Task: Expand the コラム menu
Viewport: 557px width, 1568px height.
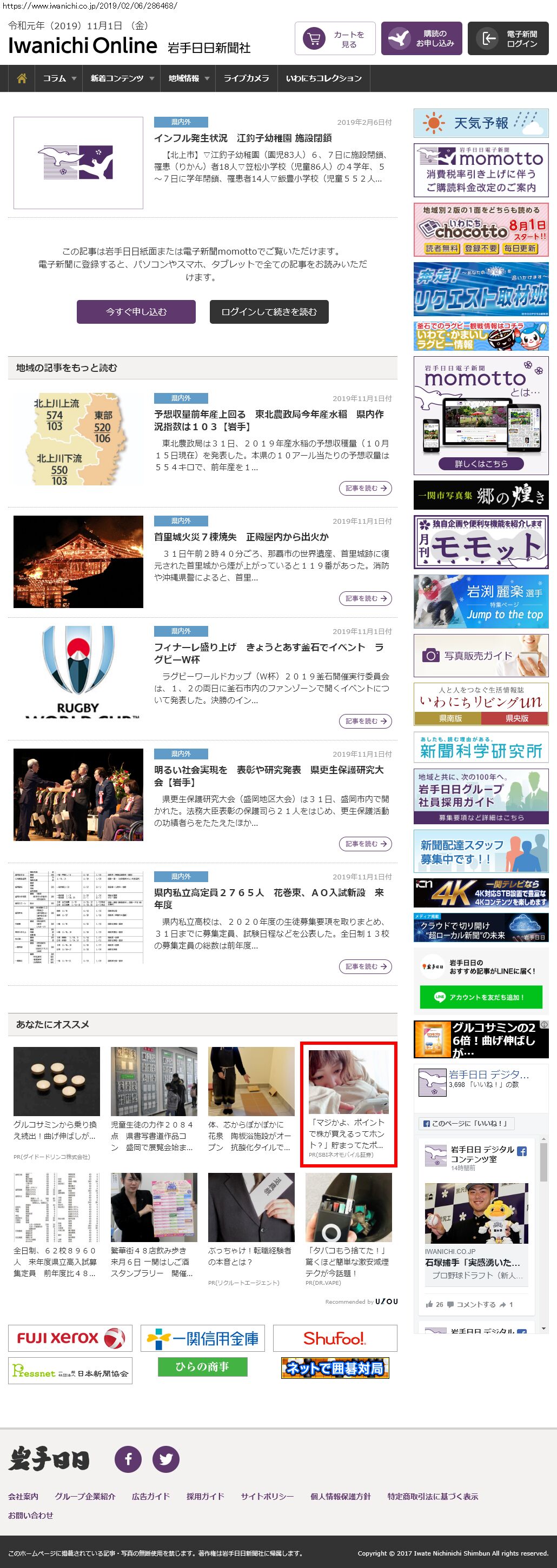Action: (x=59, y=78)
